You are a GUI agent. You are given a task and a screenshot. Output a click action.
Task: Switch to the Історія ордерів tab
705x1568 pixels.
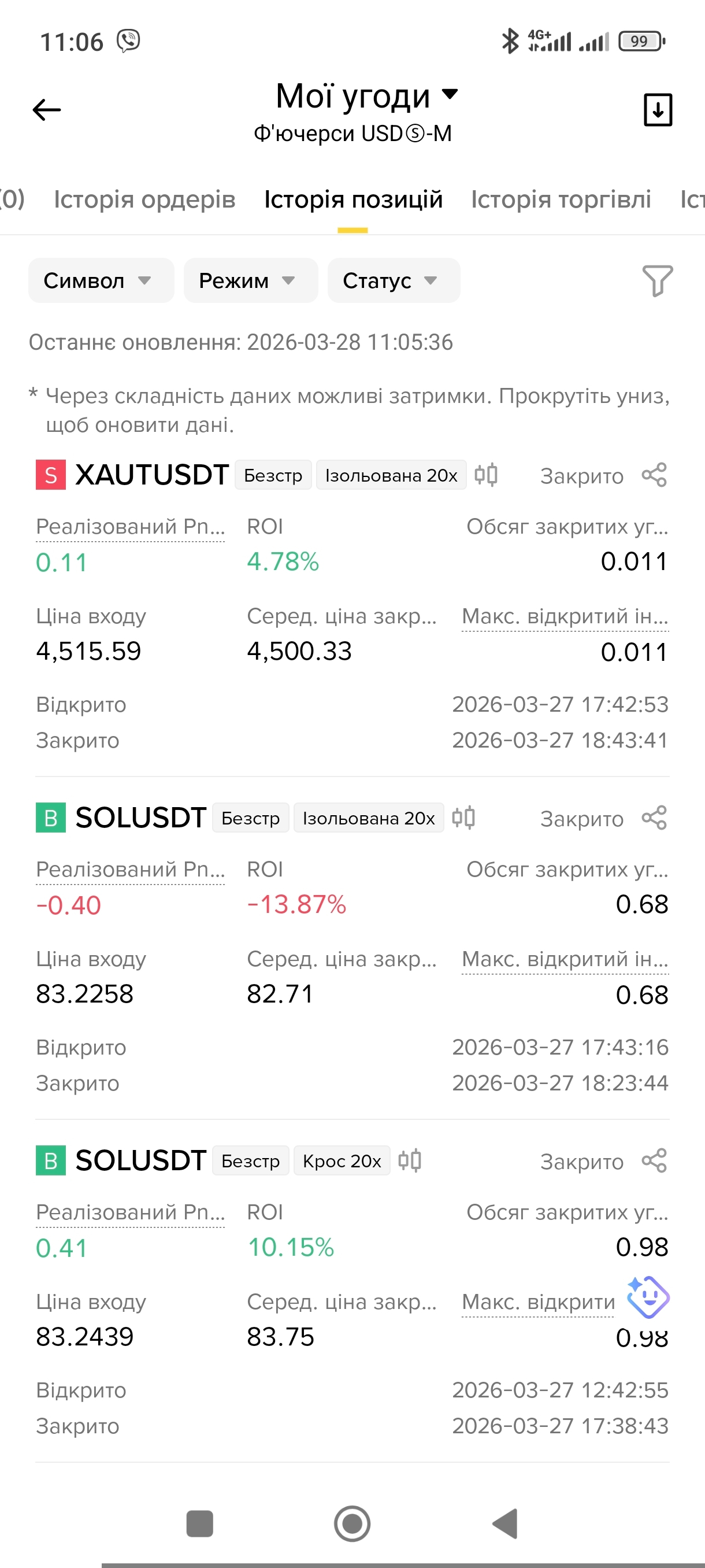[x=144, y=199]
